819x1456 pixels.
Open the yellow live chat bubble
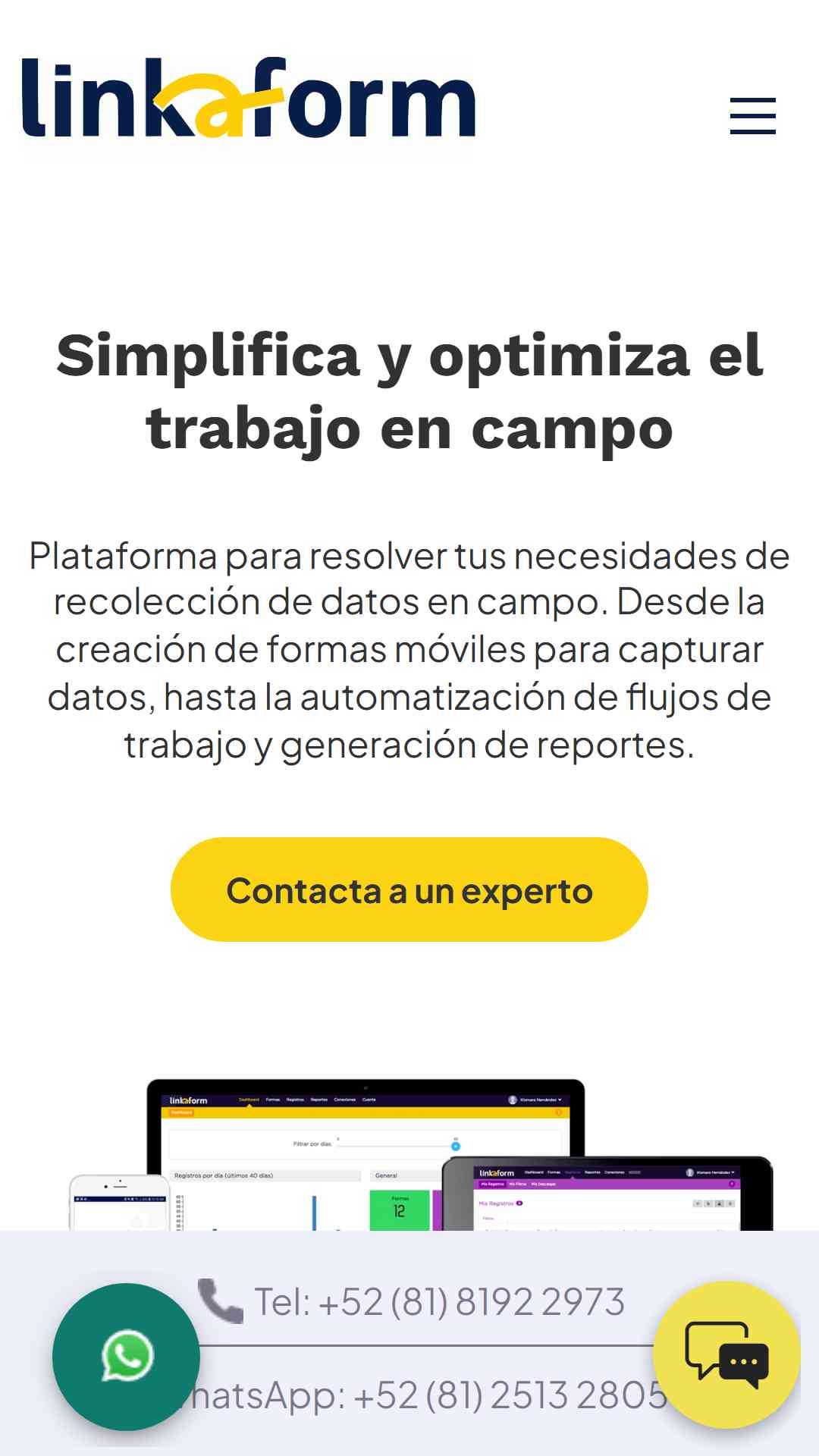click(x=726, y=1355)
